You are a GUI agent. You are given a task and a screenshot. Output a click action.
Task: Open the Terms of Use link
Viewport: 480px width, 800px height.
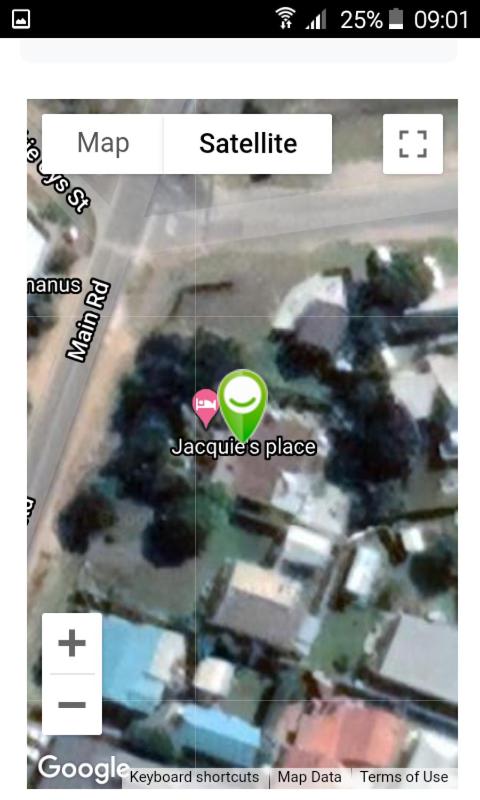coord(404,777)
